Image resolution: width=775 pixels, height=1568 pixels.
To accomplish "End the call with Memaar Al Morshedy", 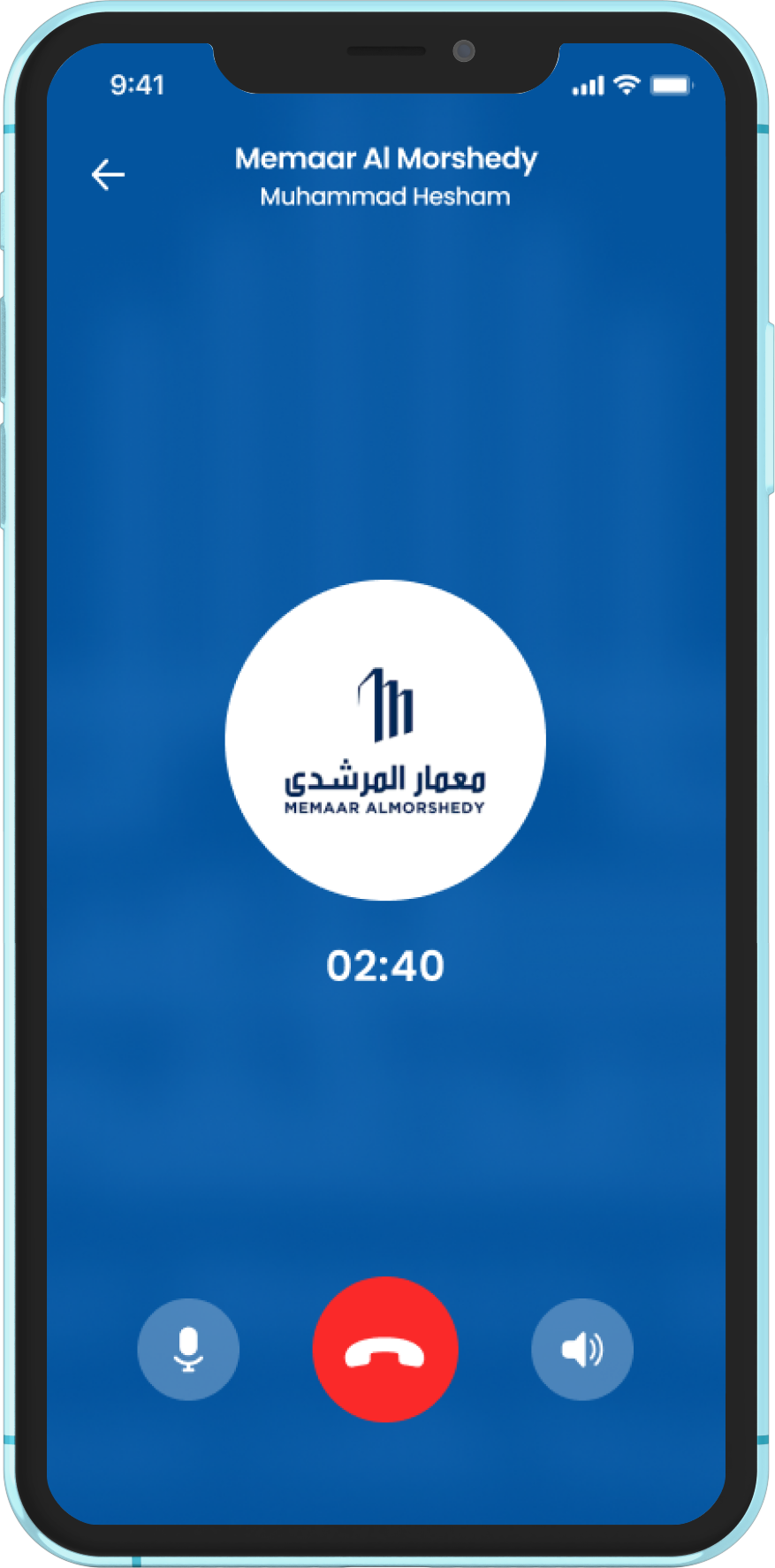I will click(x=385, y=1349).
